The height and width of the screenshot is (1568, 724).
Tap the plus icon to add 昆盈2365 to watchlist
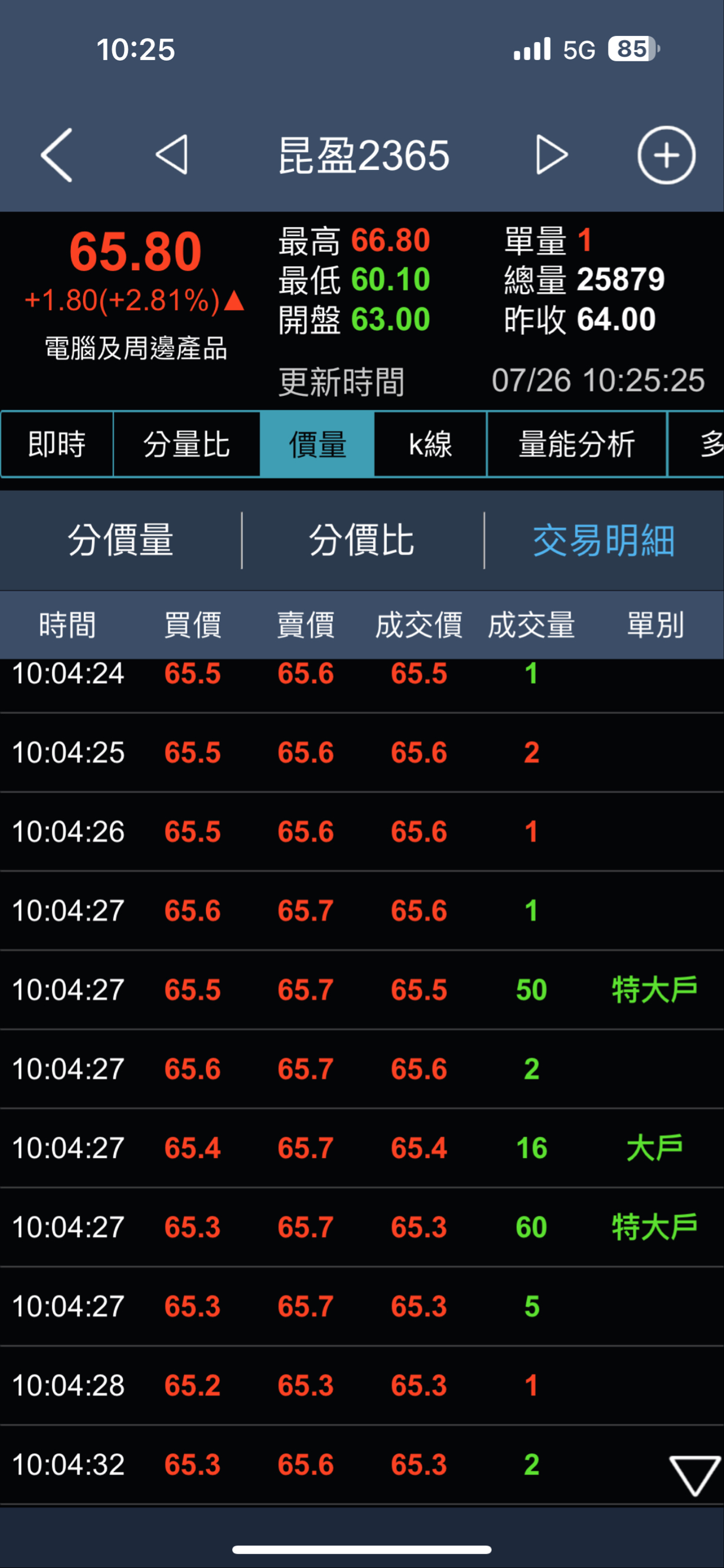point(667,156)
